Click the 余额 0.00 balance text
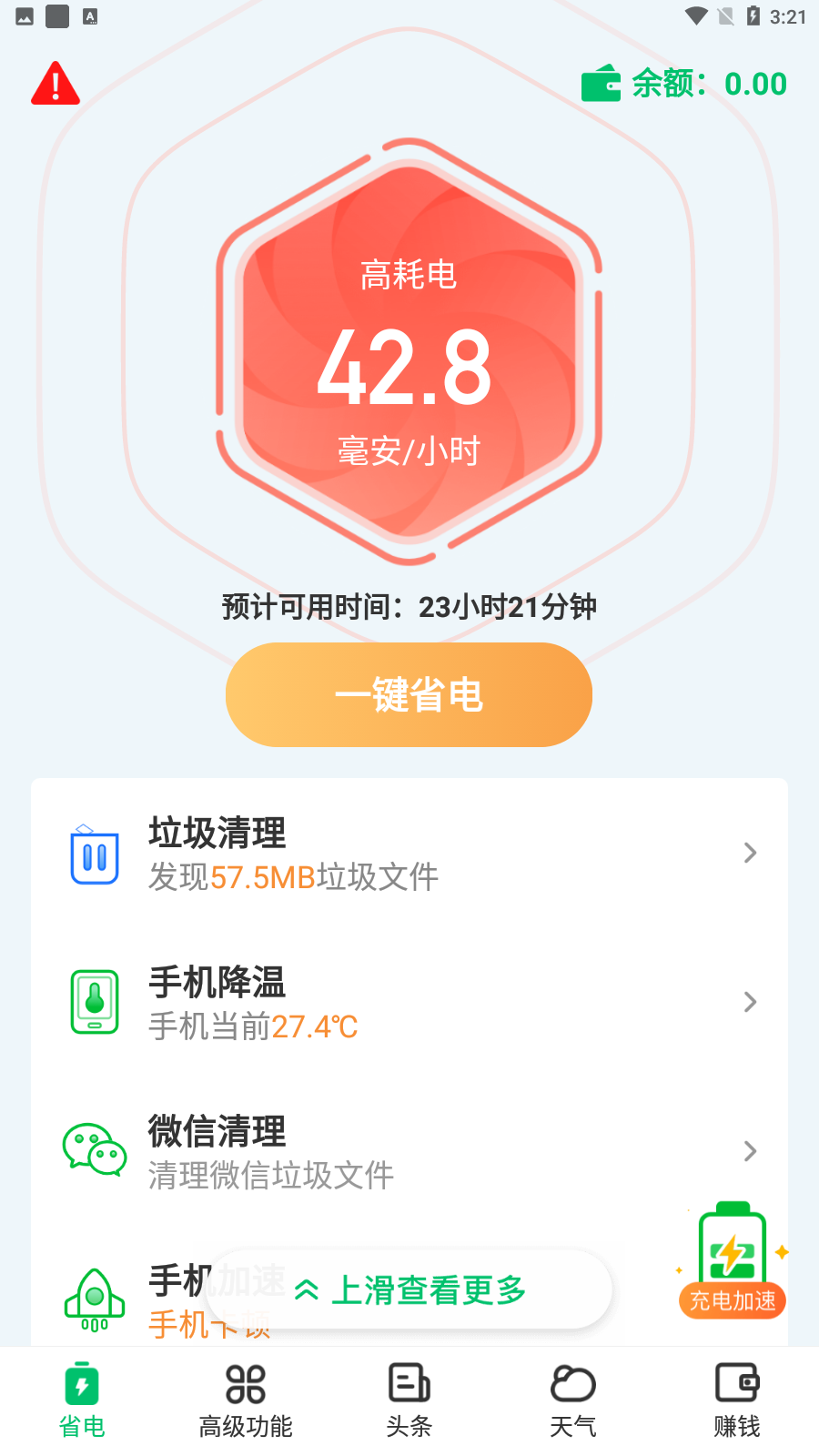This screenshot has width=819, height=1456. [x=708, y=83]
